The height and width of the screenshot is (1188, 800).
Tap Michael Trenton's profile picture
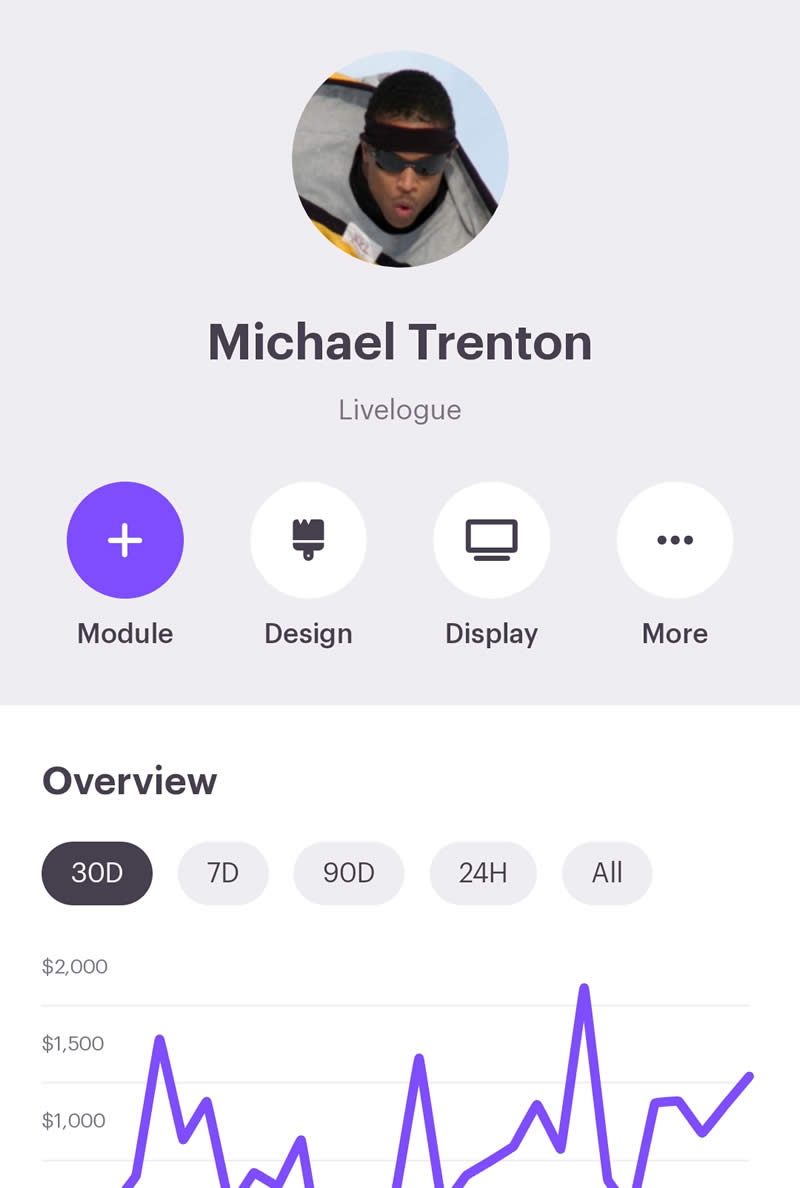click(400, 159)
